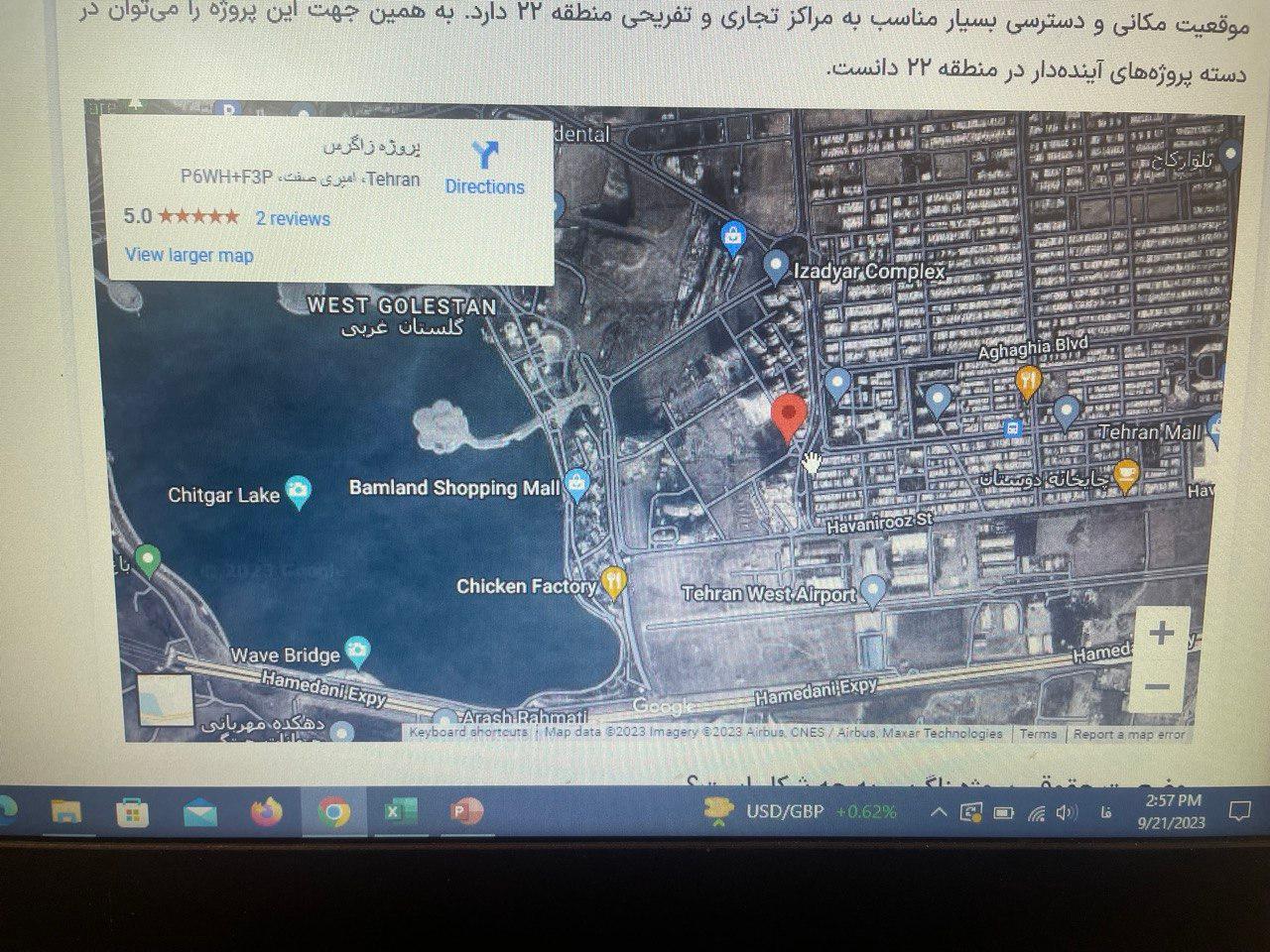Select the Tehran West Airport marker
This screenshot has width=1270, height=952.
point(873,592)
